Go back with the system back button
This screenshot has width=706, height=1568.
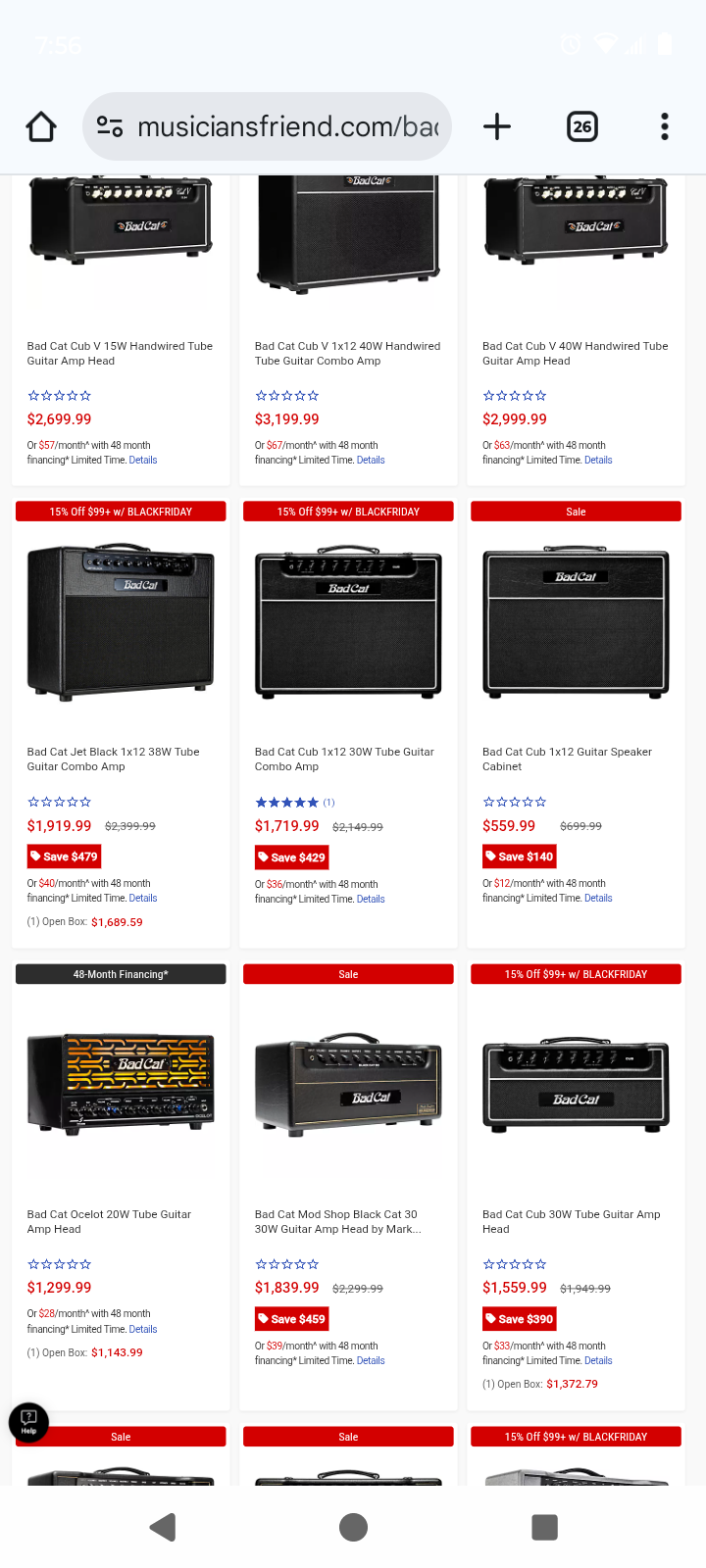[163, 1527]
